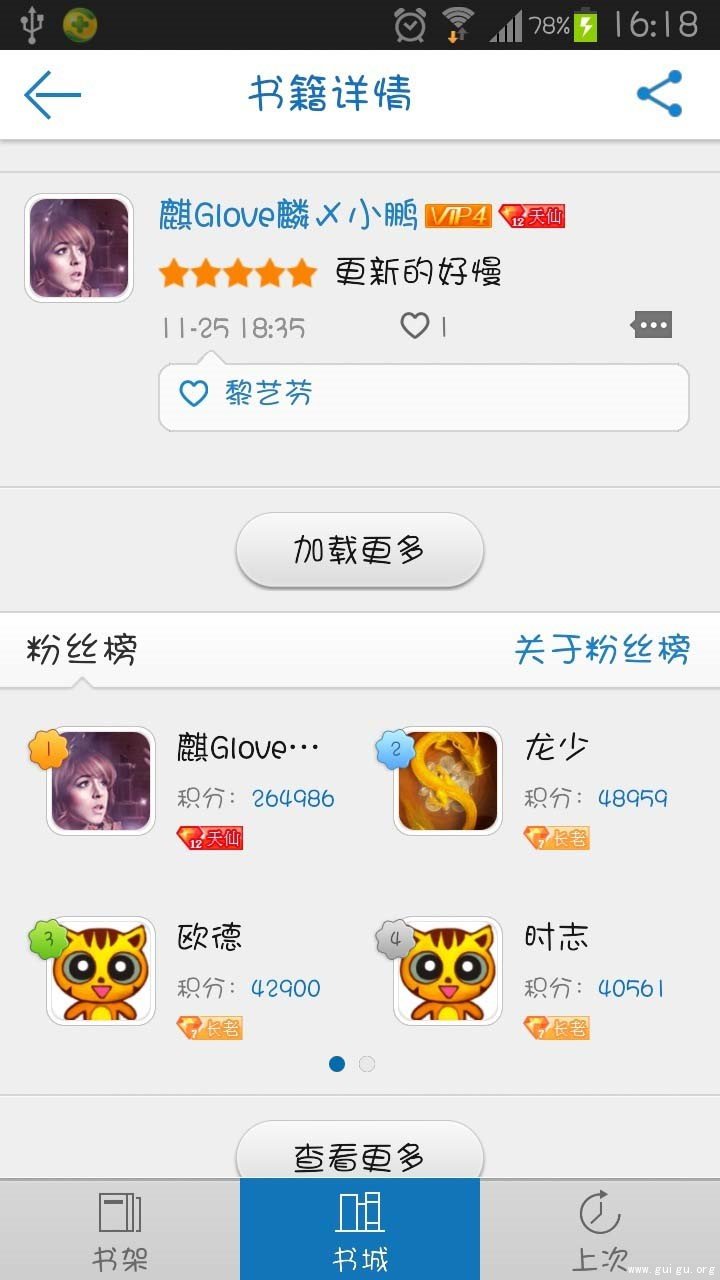720x1280 pixels.
Task: Go back using the top-left arrow
Action: tap(52, 95)
